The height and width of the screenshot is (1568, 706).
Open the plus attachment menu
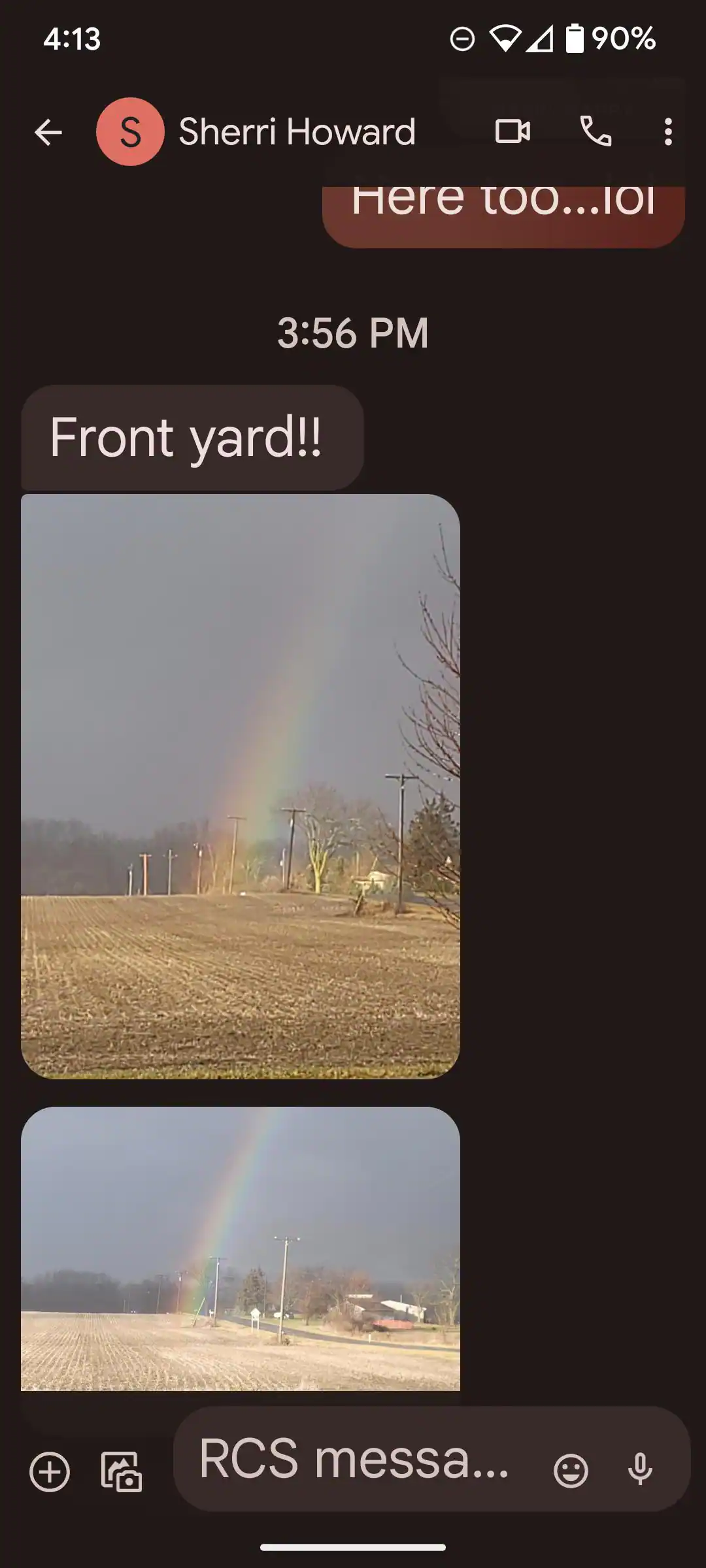50,1472
